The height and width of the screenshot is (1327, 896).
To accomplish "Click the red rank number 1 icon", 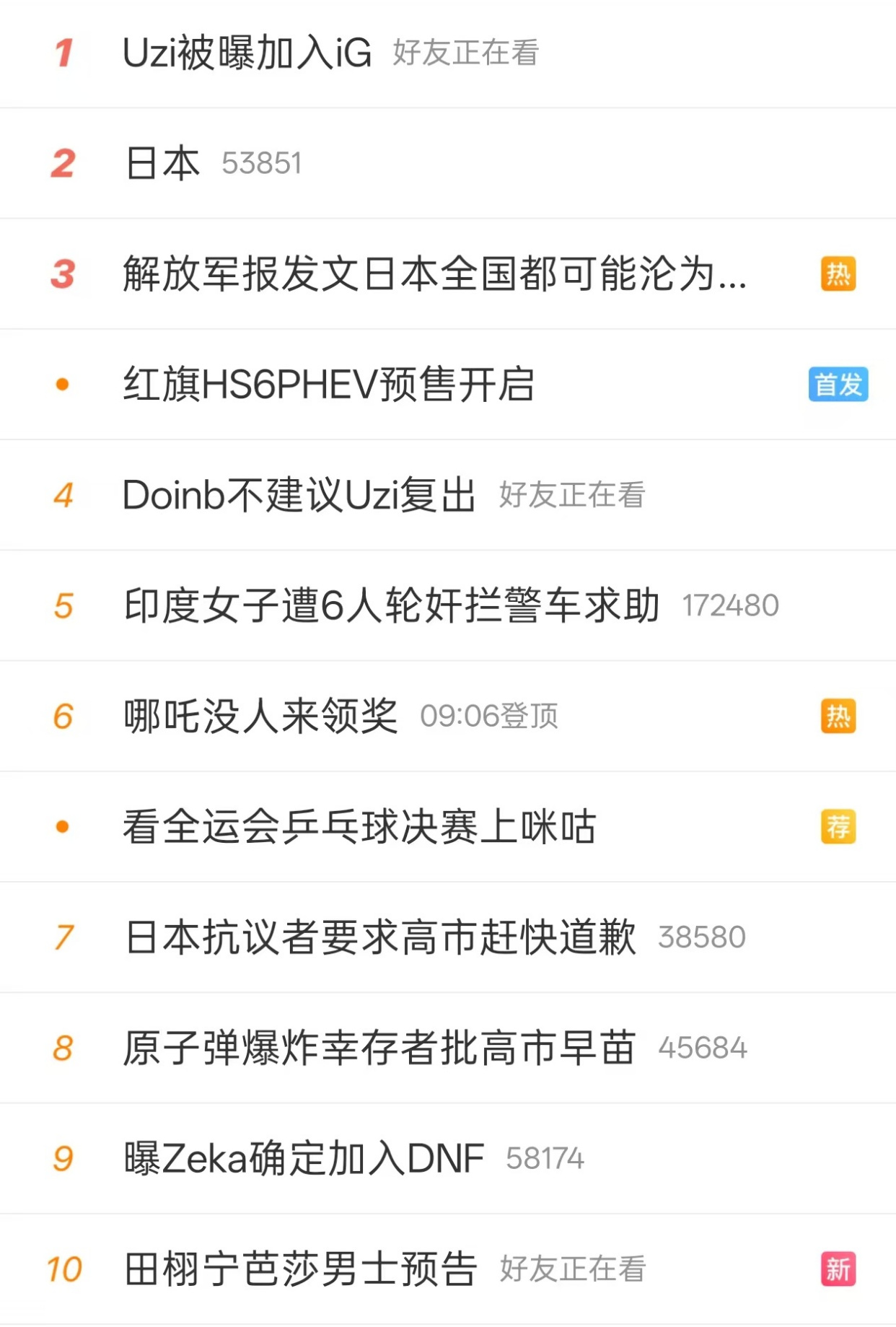I will click(62, 52).
